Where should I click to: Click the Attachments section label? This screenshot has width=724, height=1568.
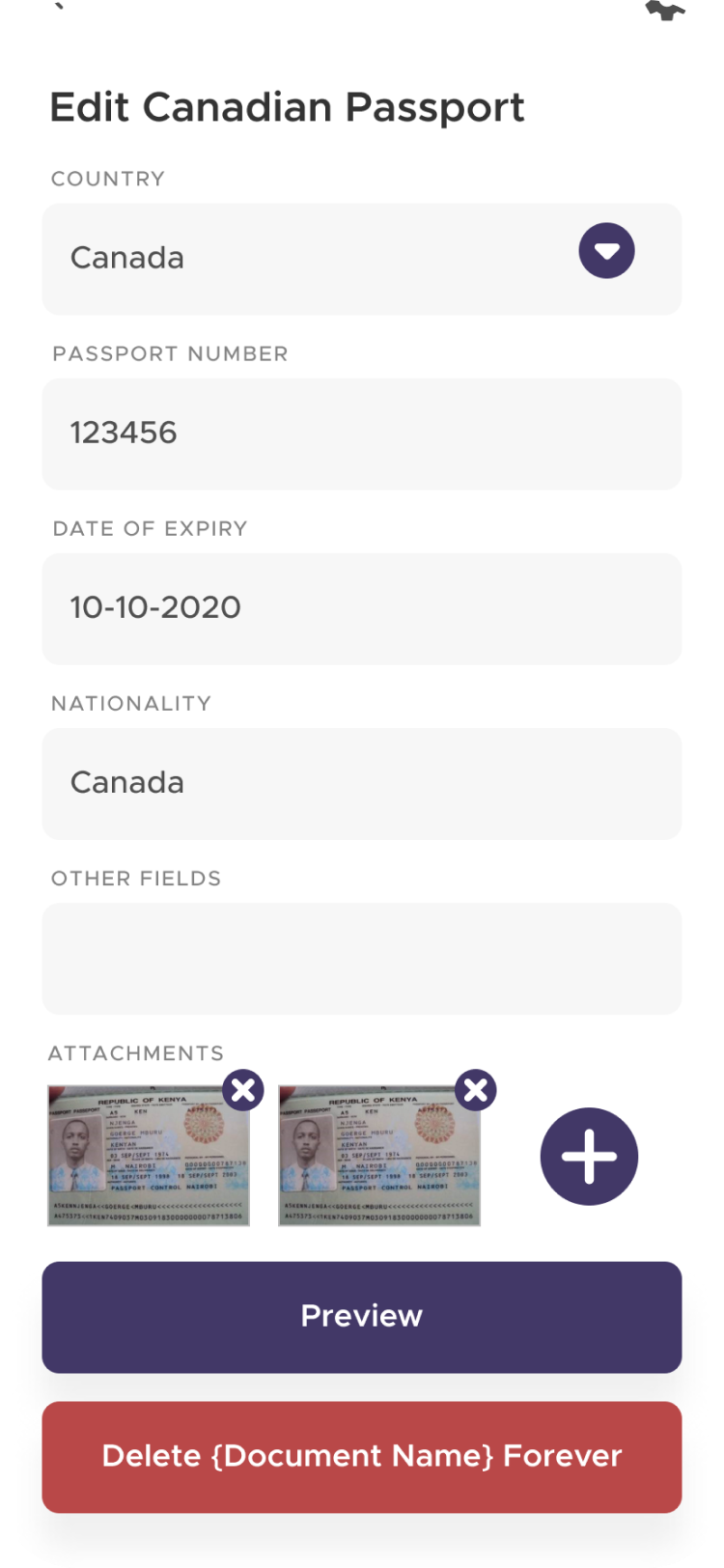pyautogui.click(x=136, y=1052)
